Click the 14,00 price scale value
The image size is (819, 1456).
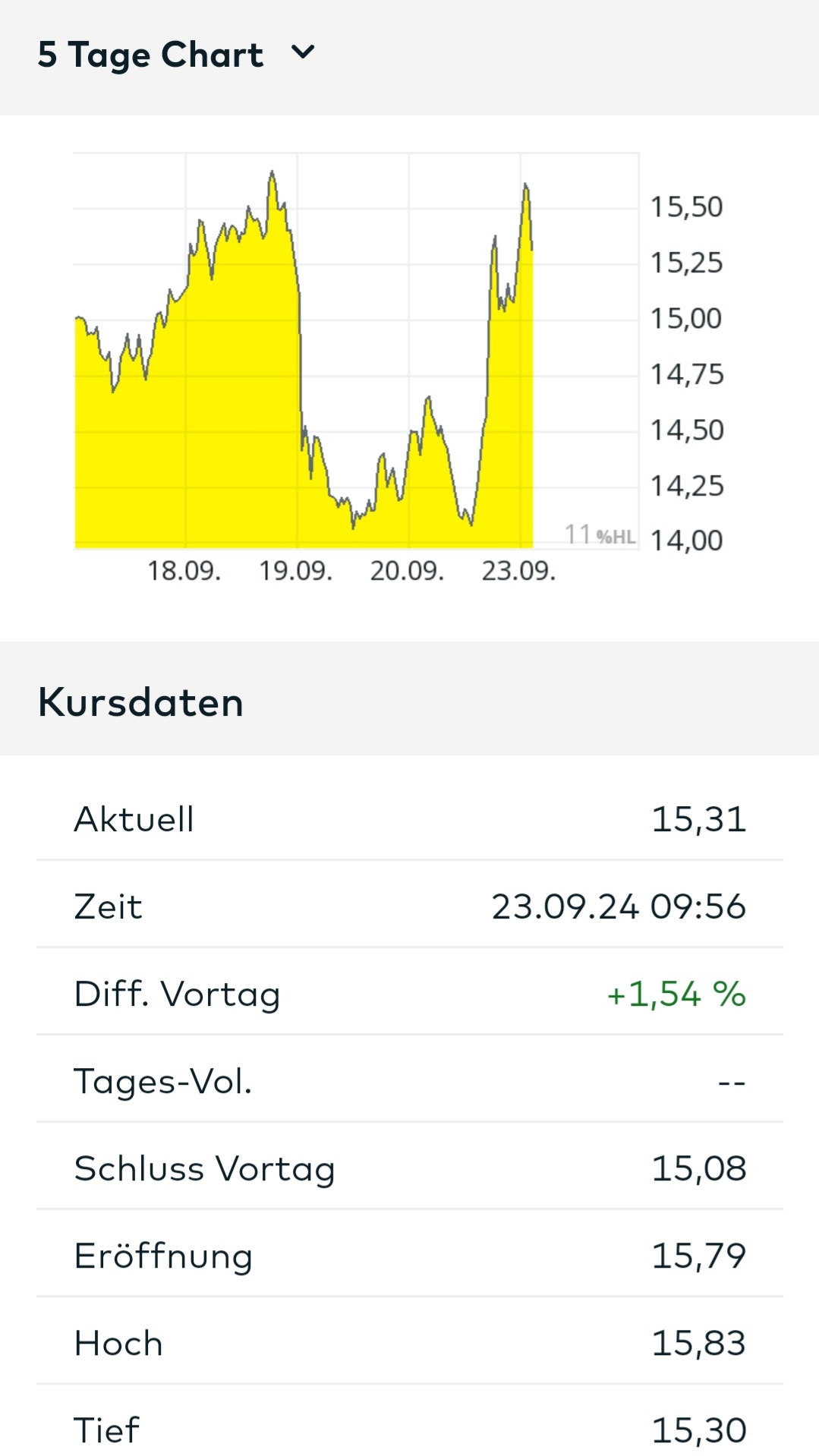tap(686, 540)
